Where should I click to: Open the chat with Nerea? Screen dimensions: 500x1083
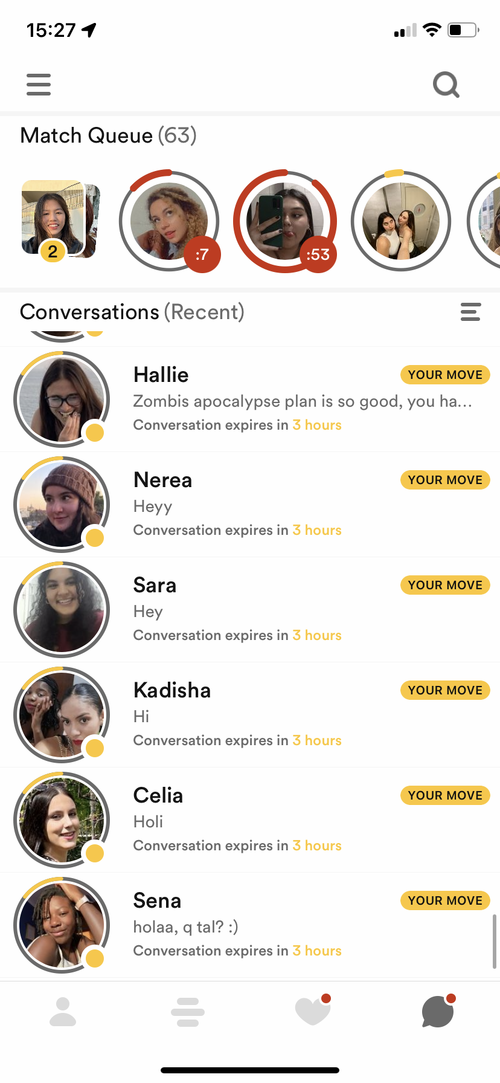tap(250, 504)
